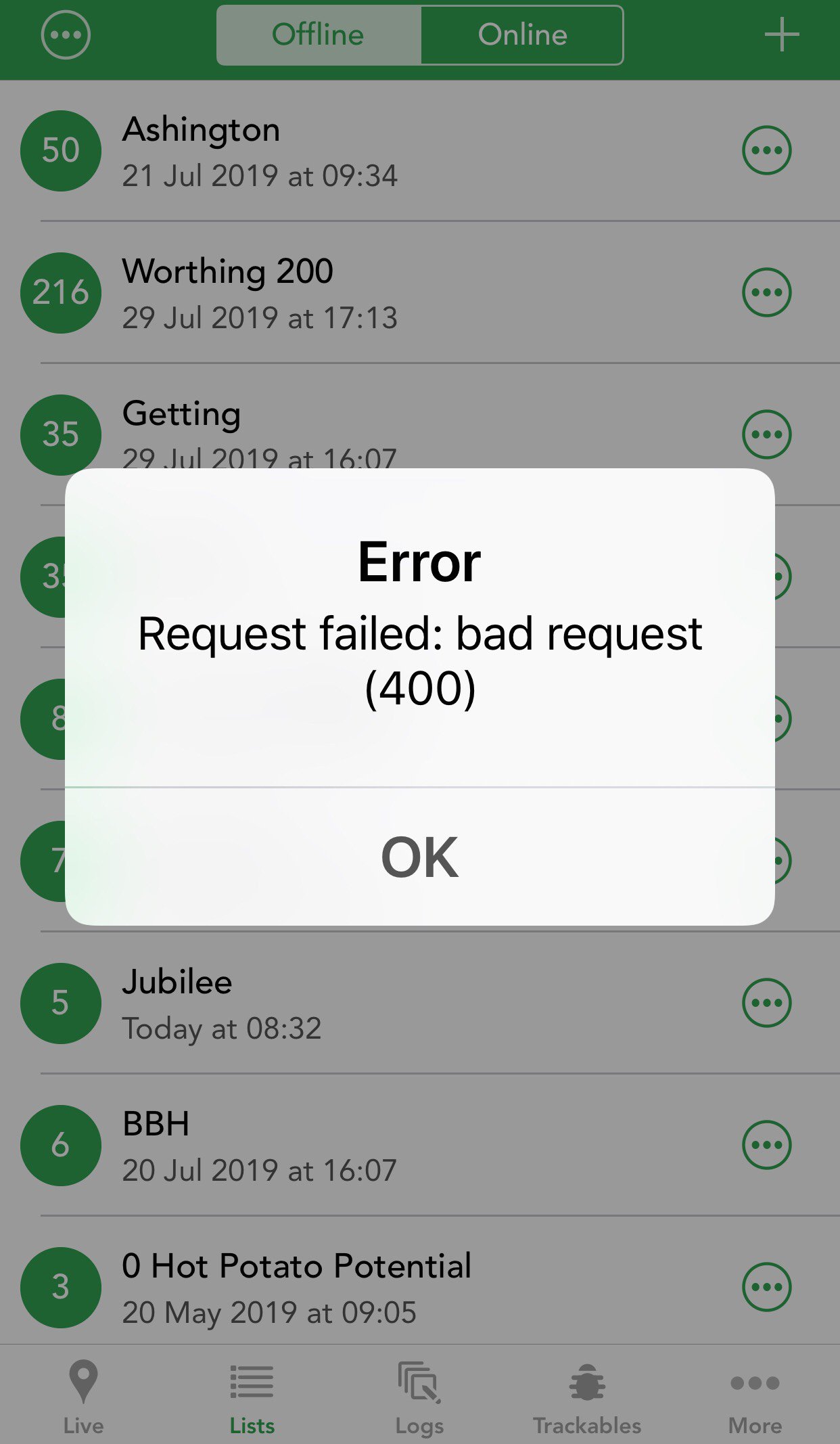Open options for BBH list
This screenshot has height=1444, width=840.
point(766,1145)
